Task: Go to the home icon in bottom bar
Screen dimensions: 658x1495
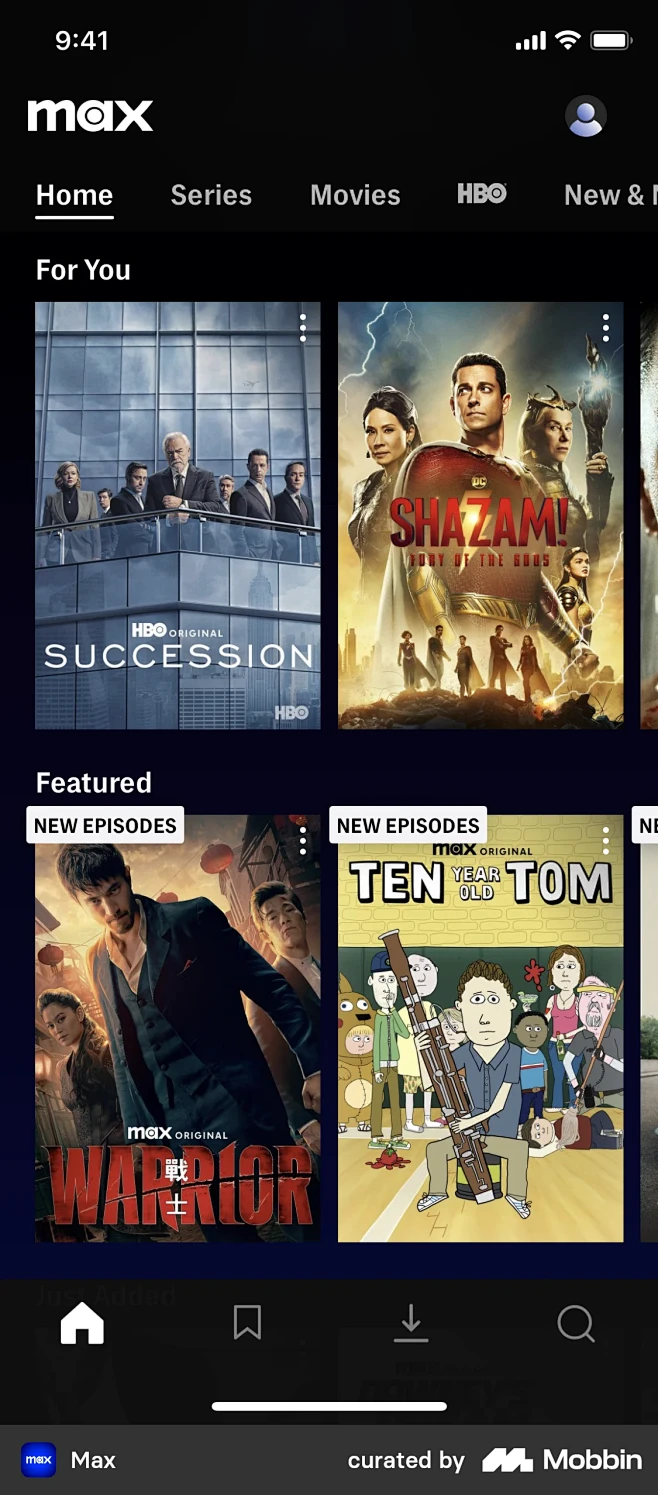Action: pyautogui.click(x=82, y=1324)
